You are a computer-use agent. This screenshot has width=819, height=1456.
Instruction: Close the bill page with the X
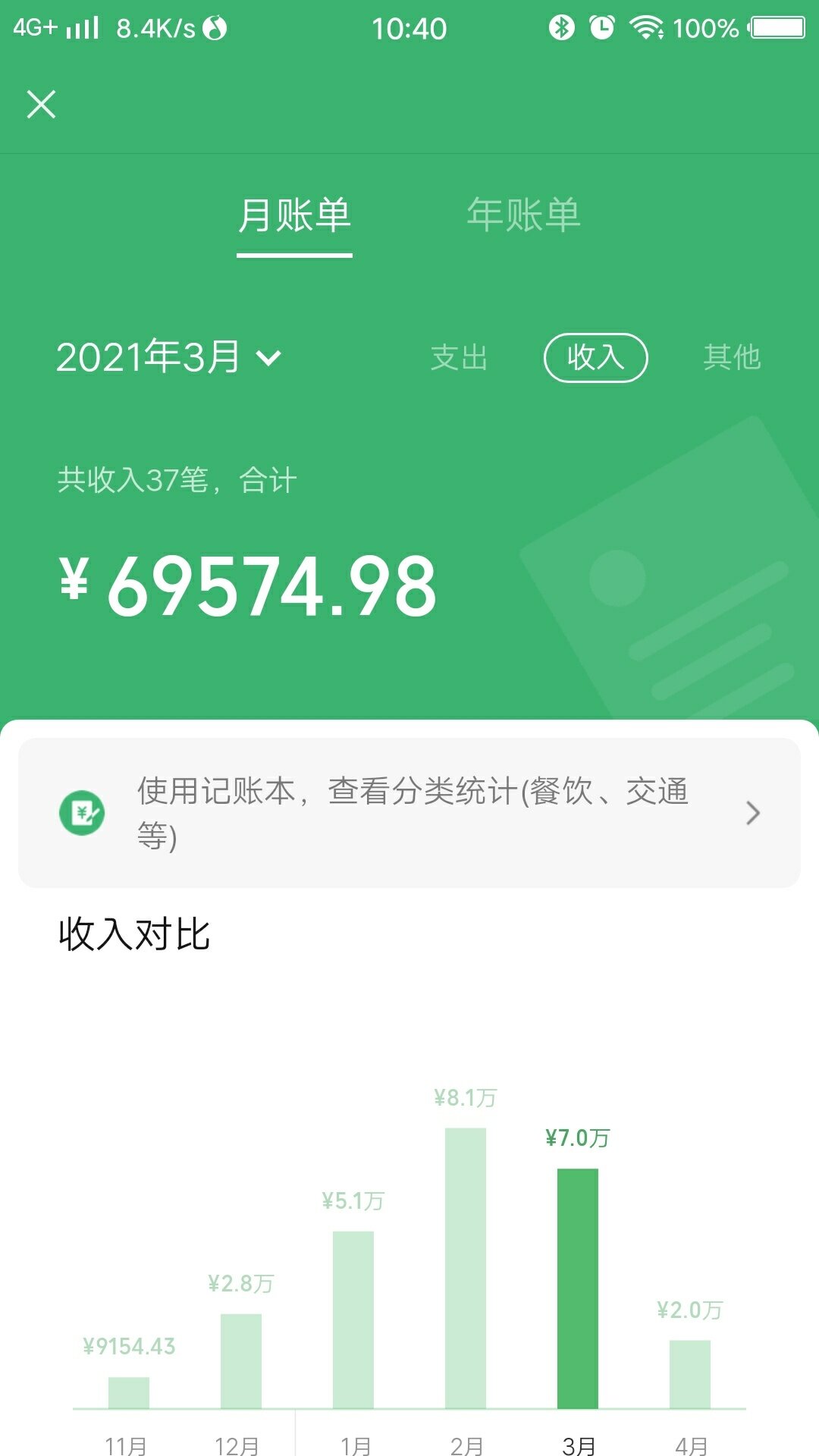point(41,105)
